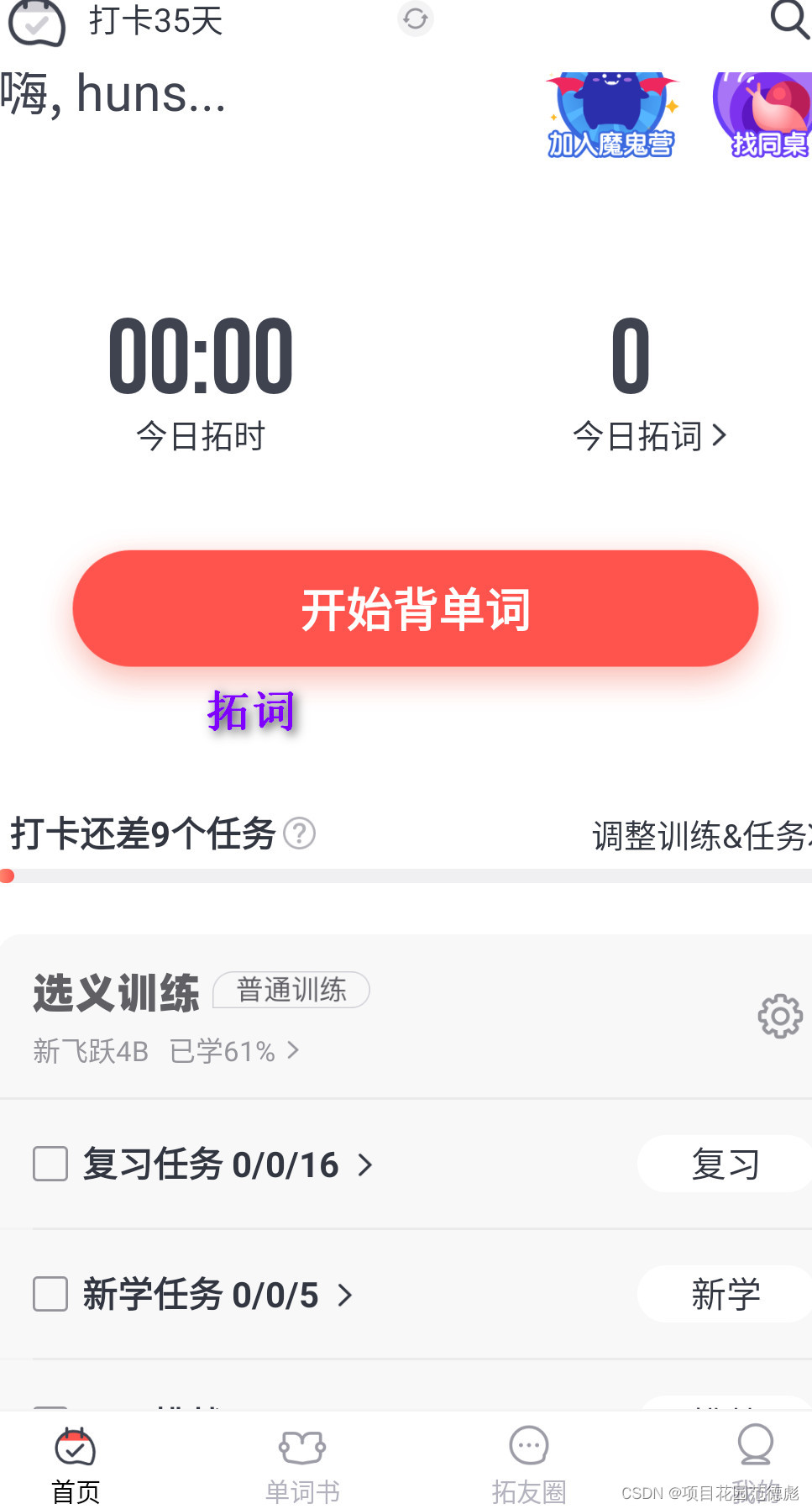Tap the sync refresh icon
The width and height of the screenshot is (812, 1509).
[415, 18]
